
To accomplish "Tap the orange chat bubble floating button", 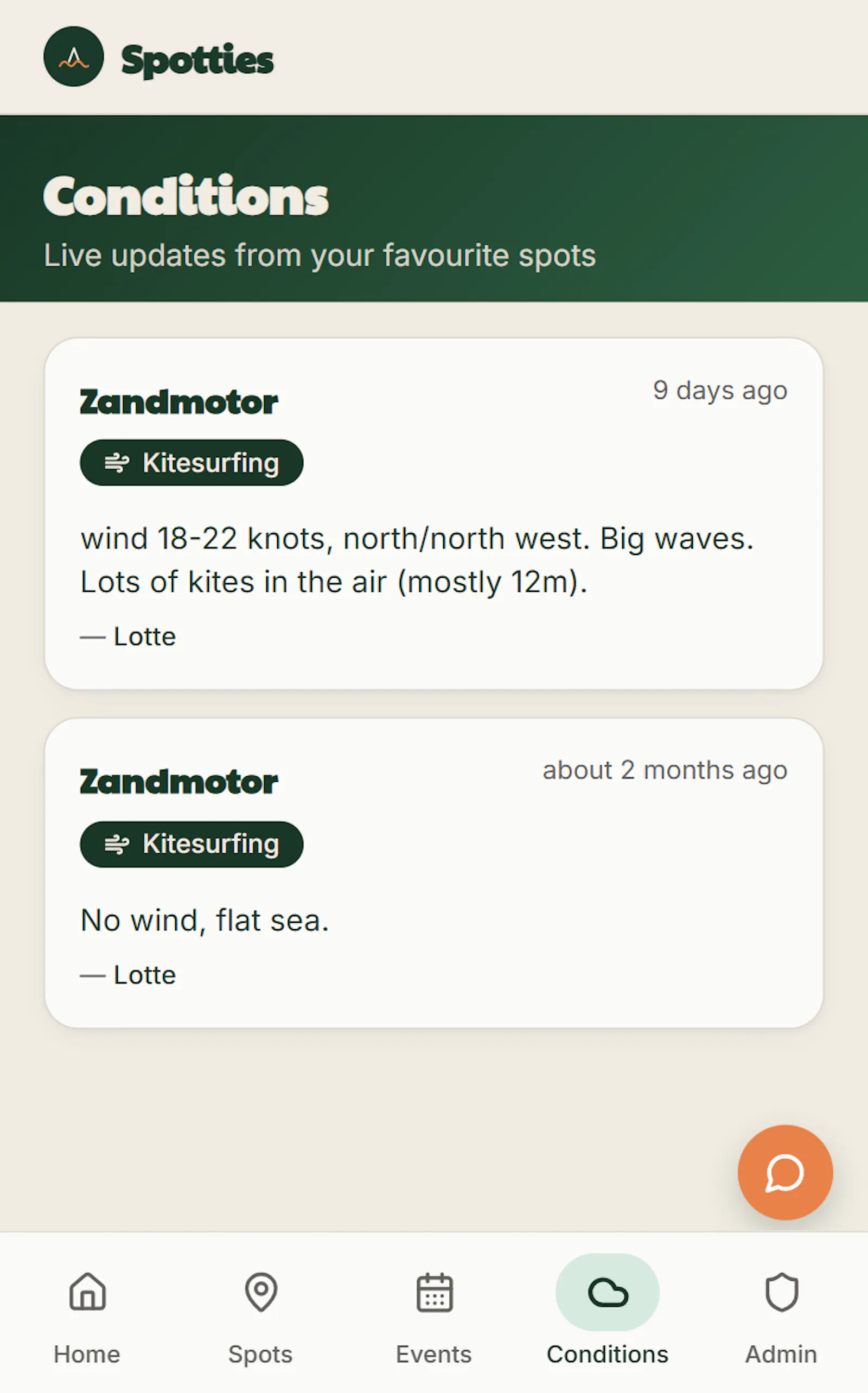I will click(785, 1172).
